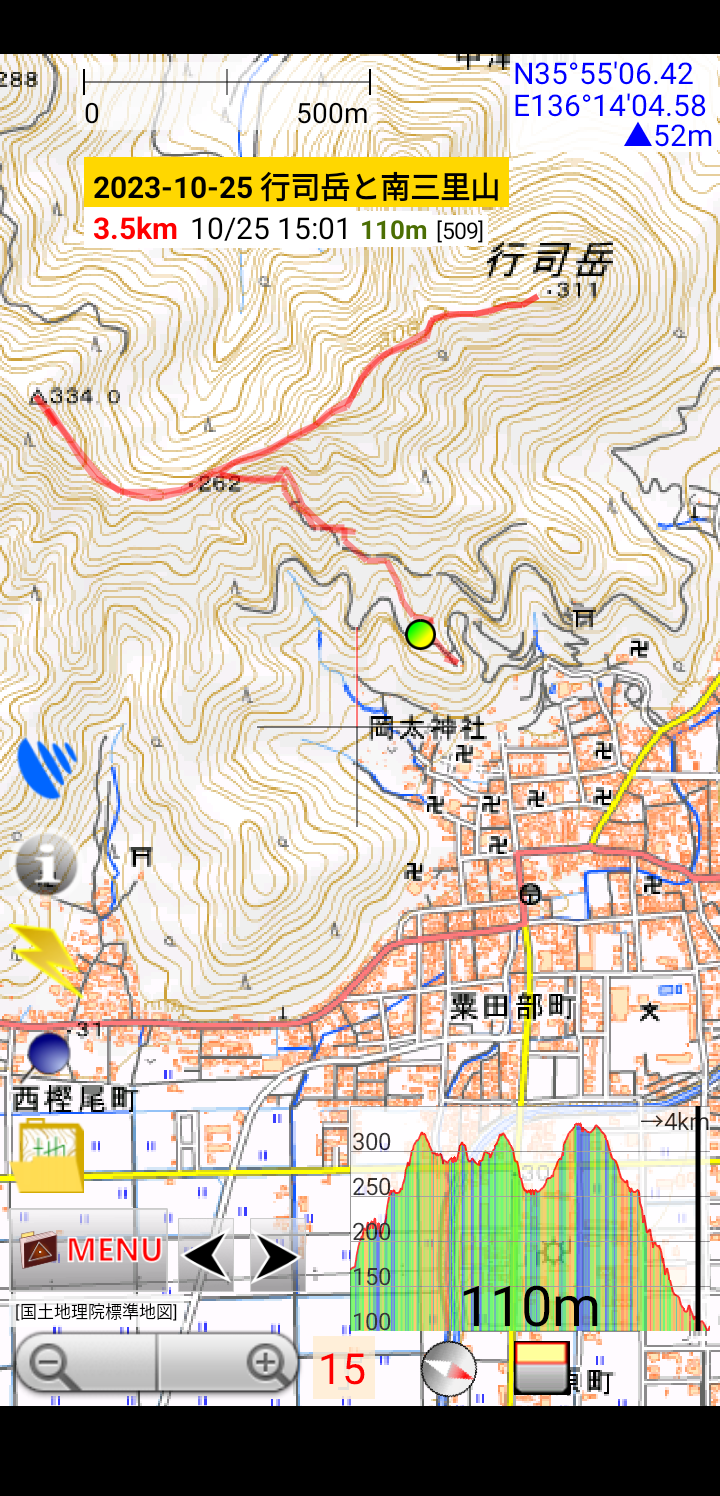
Task: Tap the compass icon
Action: coord(448,1368)
